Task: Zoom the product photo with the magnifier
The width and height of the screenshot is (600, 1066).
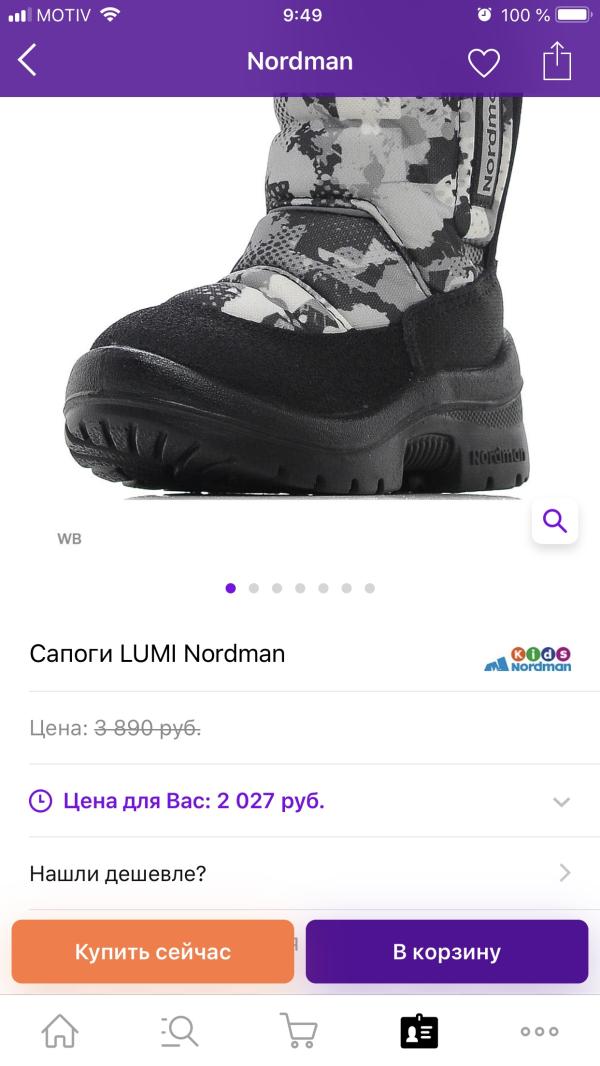Action: [555, 521]
